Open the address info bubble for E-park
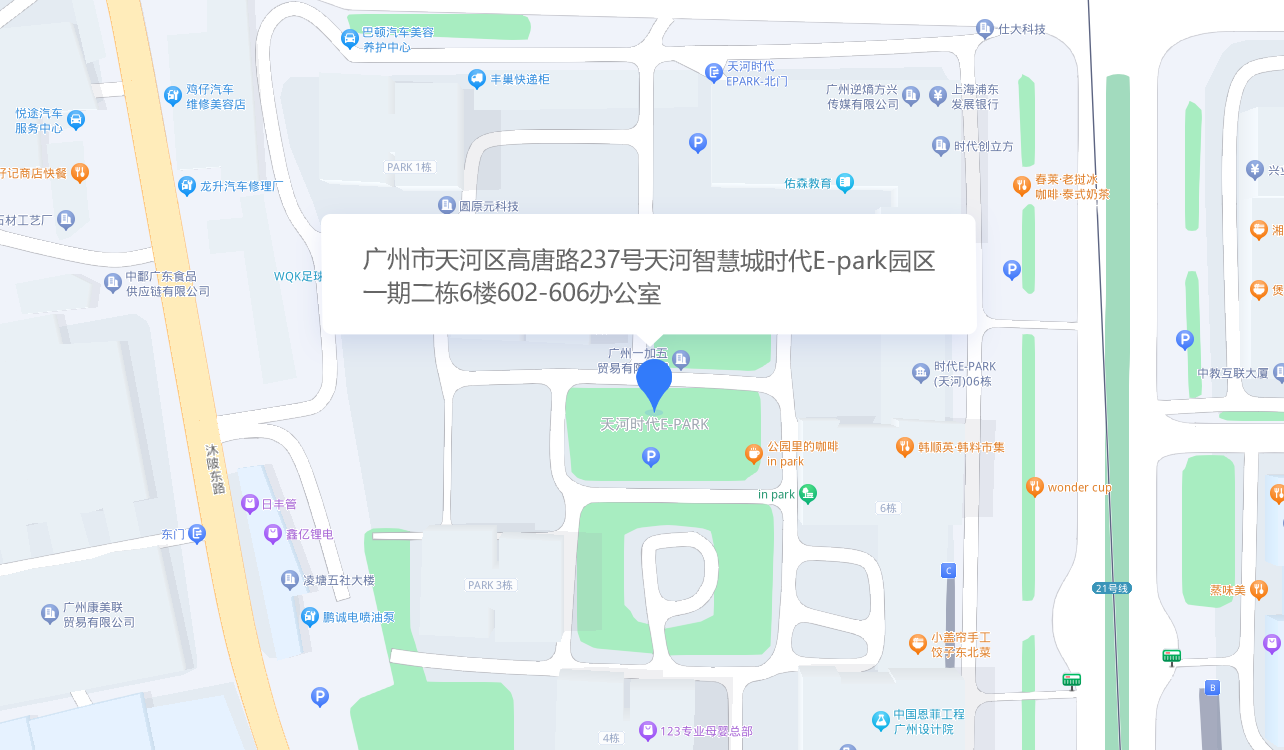1284x750 pixels. point(648,274)
